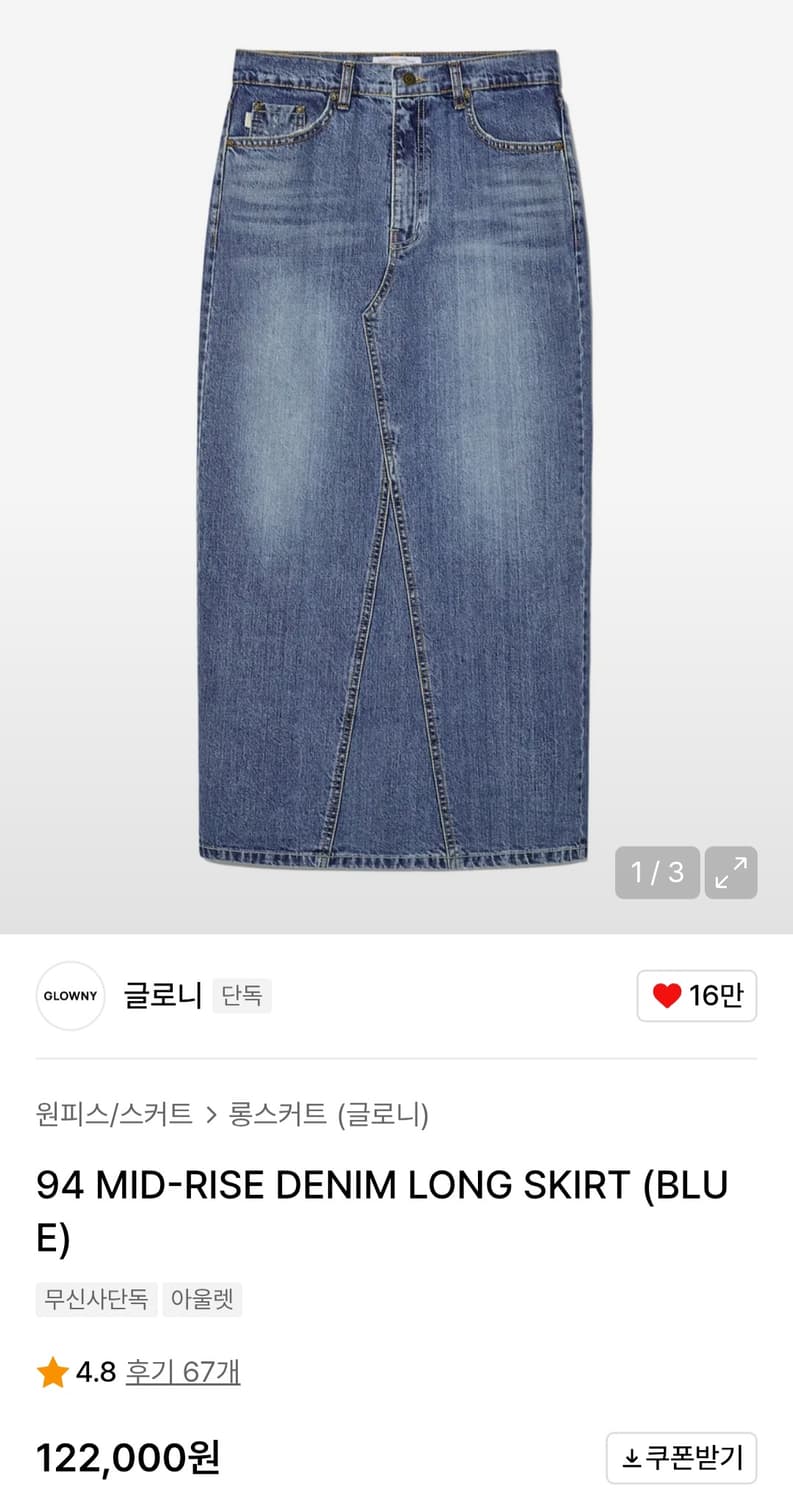Select the 아울렛 tag

tap(202, 1300)
